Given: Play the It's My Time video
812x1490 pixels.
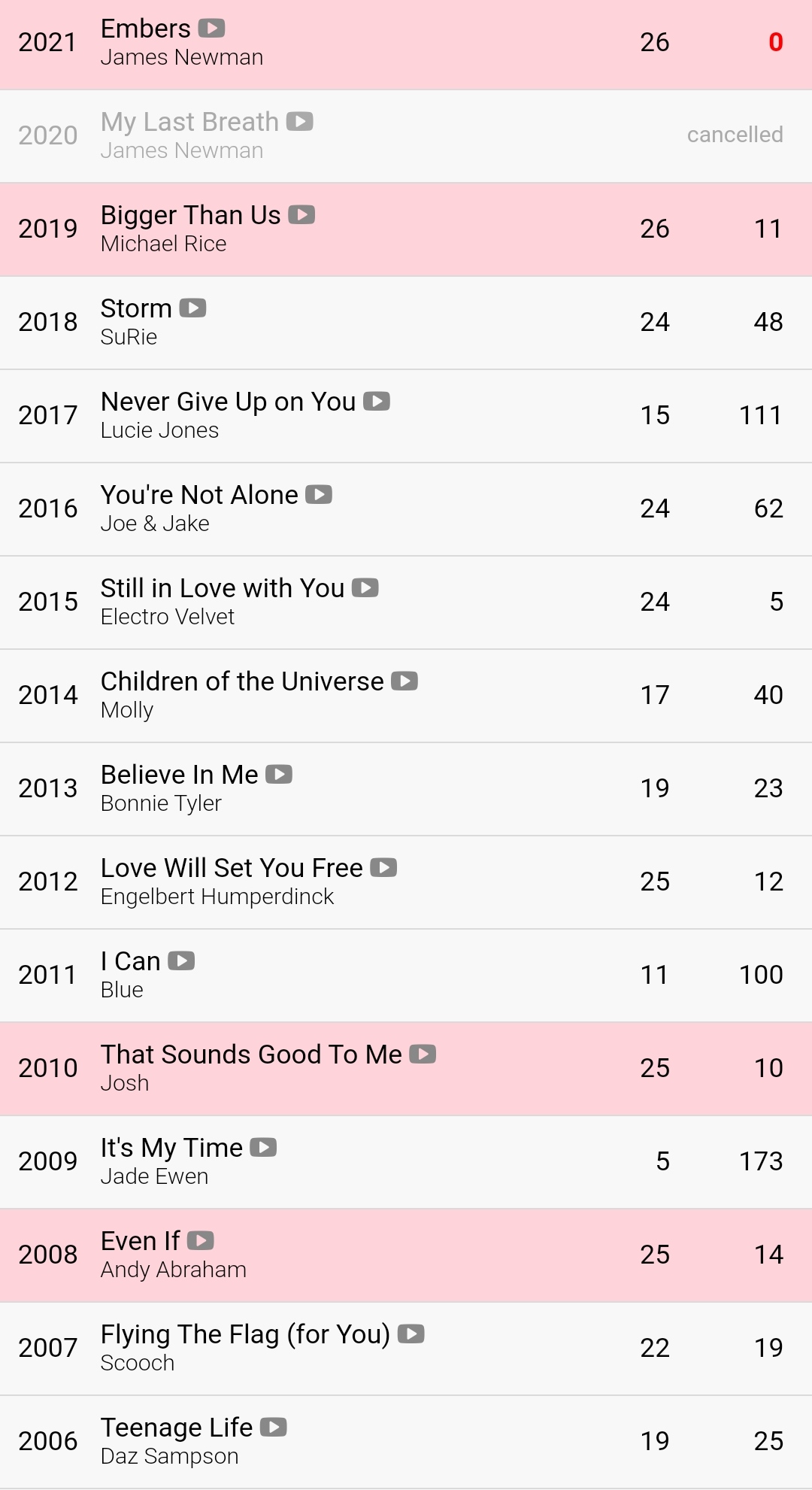Looking at the screenshot, I should (x=263, y=1148).
